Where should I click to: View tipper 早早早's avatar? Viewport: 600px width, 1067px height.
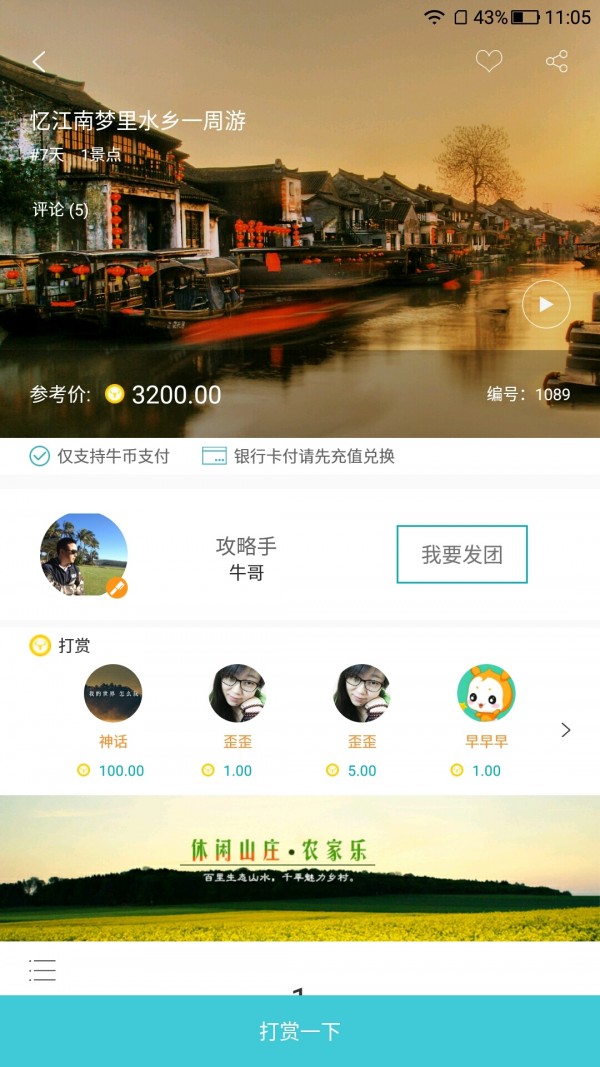(486, 693)
